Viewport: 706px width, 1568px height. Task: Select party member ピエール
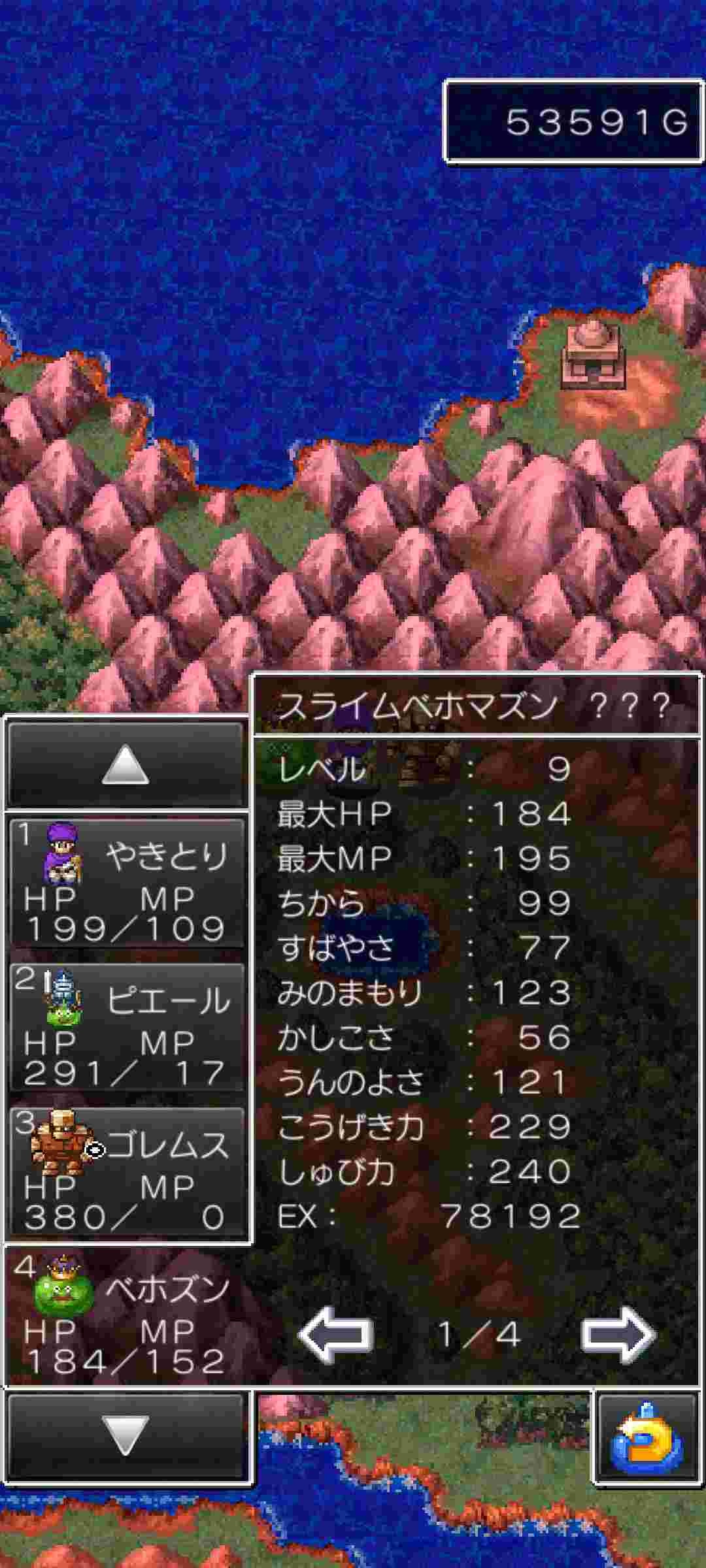tap(127, 1027)
